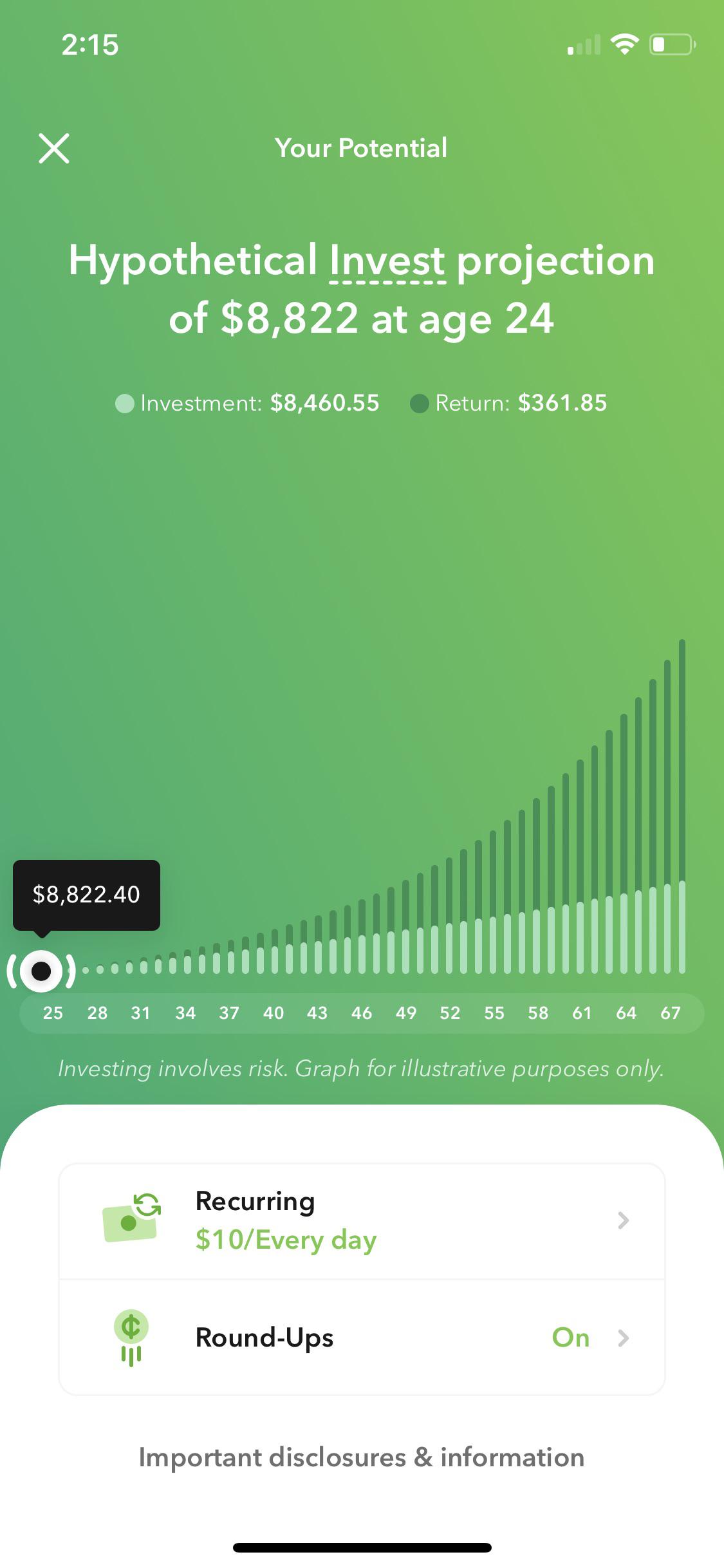Open Important disclosures & information
724x1568 pixels.
click(362, 1457)
